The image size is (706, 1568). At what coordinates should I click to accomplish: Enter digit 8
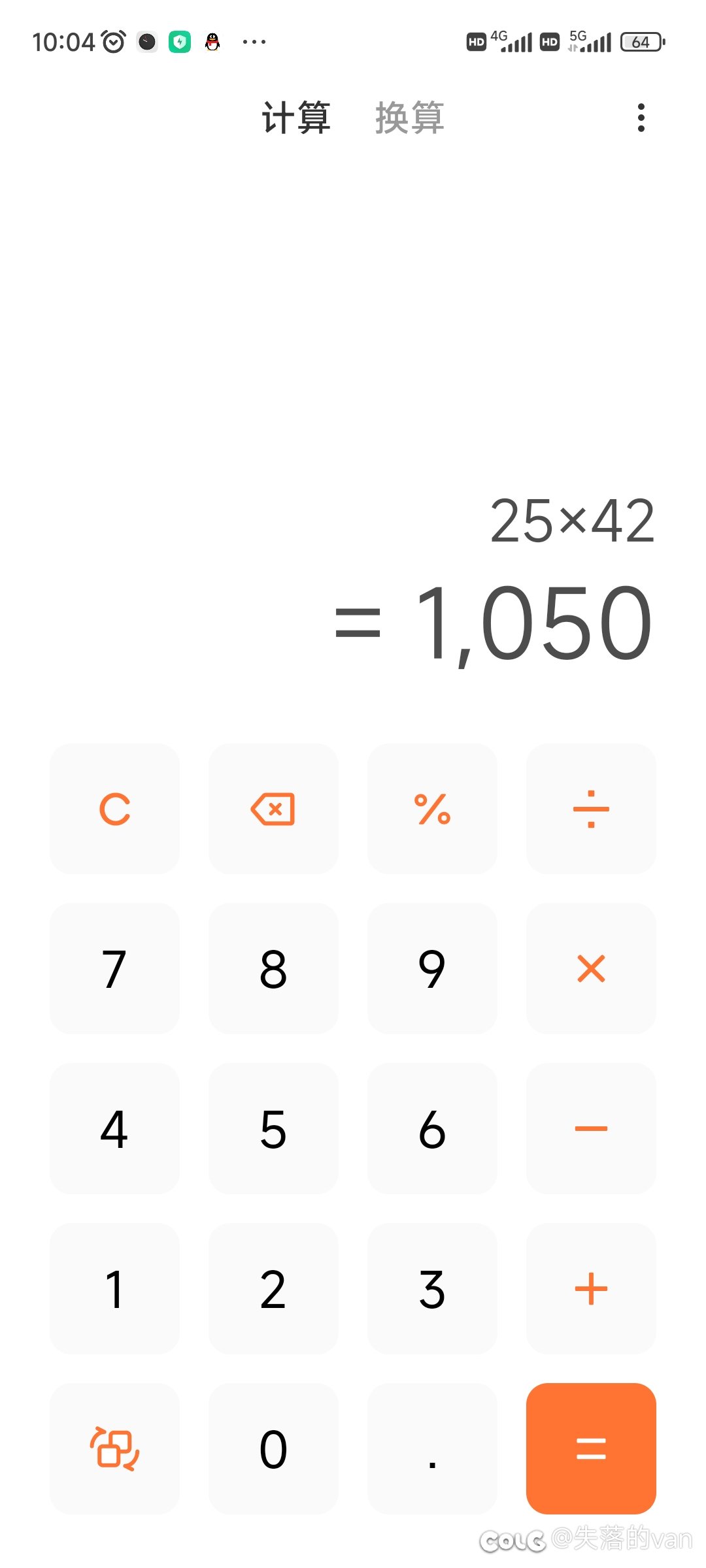(273, 969)
